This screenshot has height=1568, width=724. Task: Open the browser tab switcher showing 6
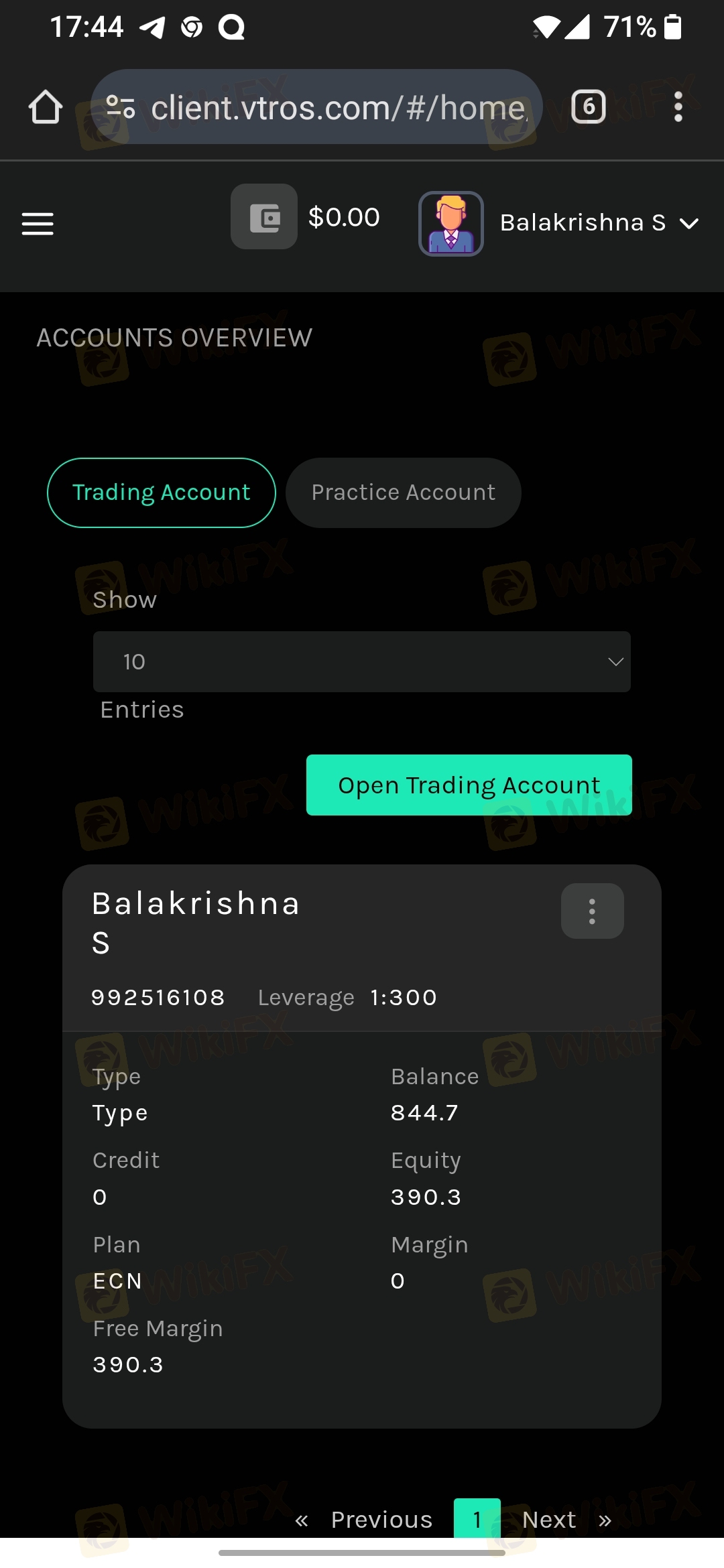click(589, 107)
